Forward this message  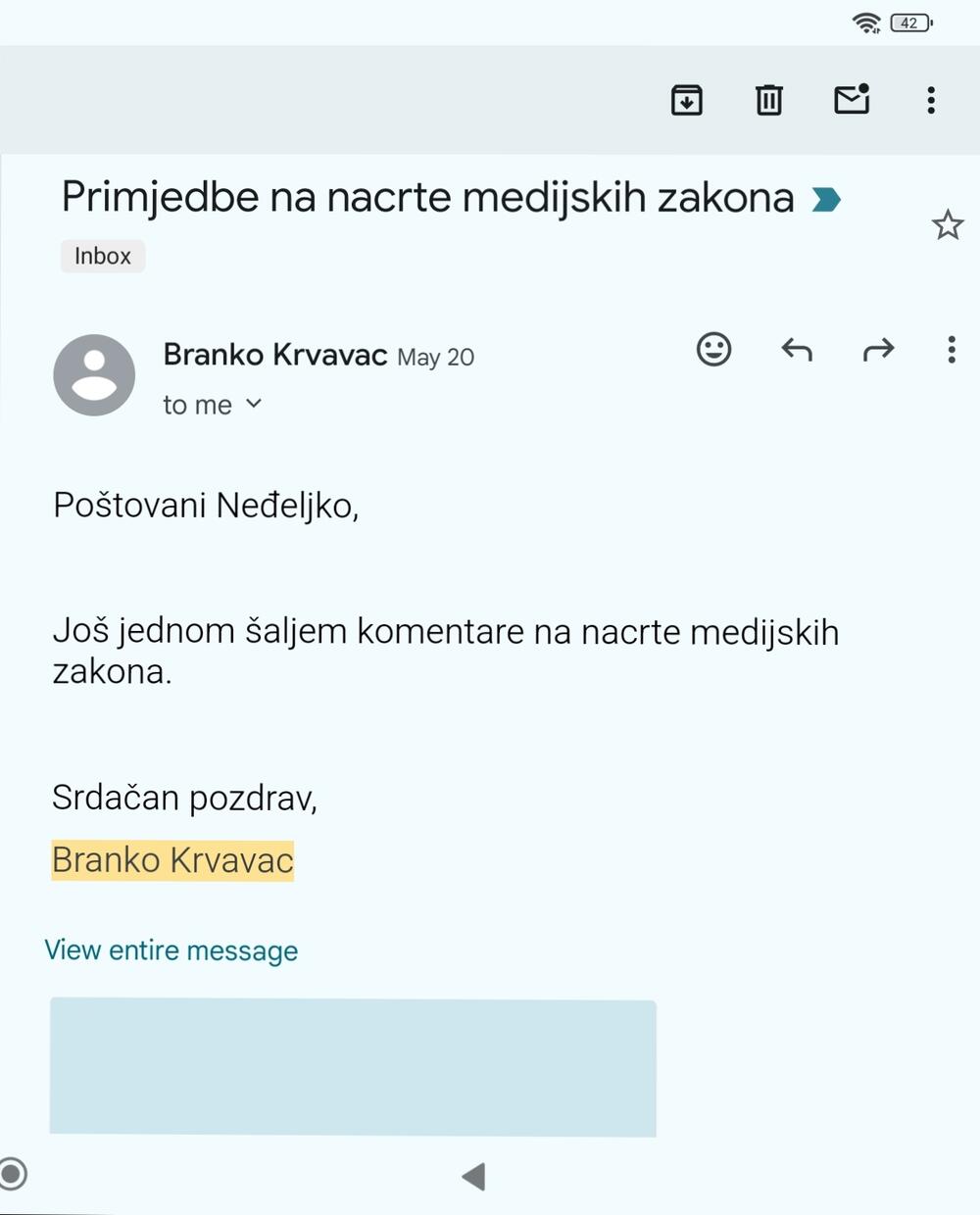(x=878, y=349)
